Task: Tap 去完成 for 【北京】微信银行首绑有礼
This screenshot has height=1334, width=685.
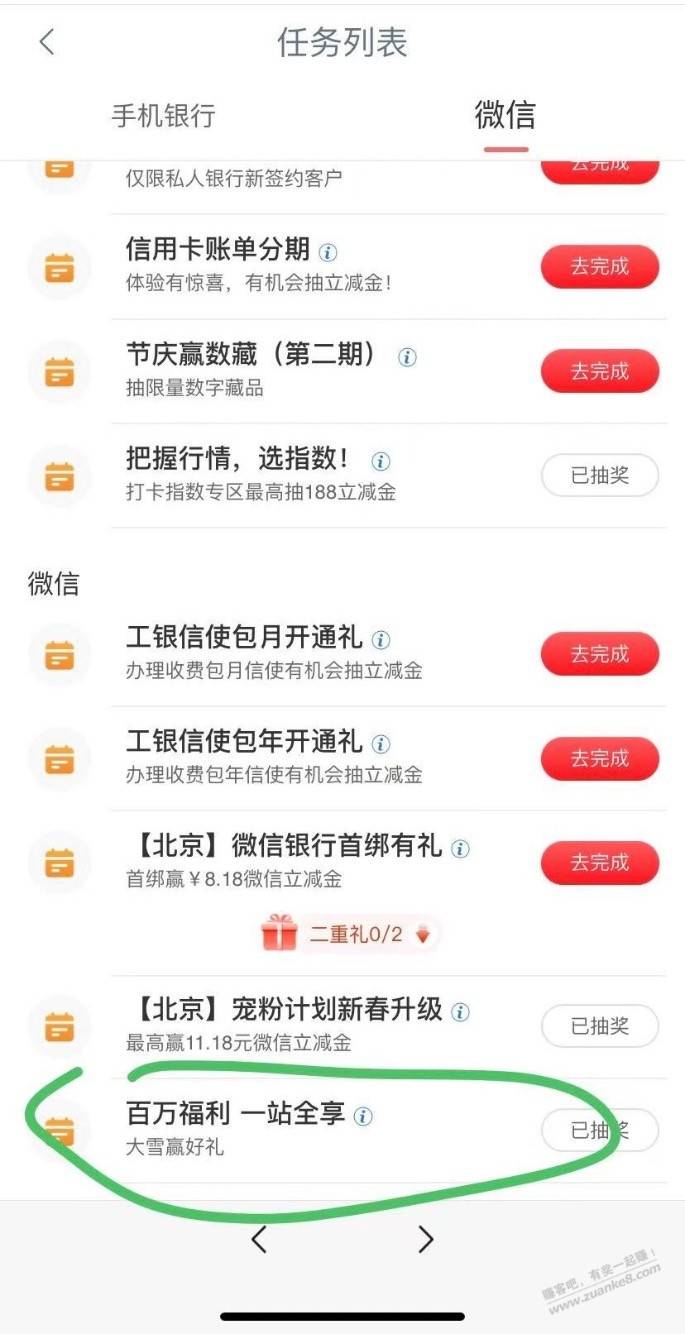Action: coord(600,863)
